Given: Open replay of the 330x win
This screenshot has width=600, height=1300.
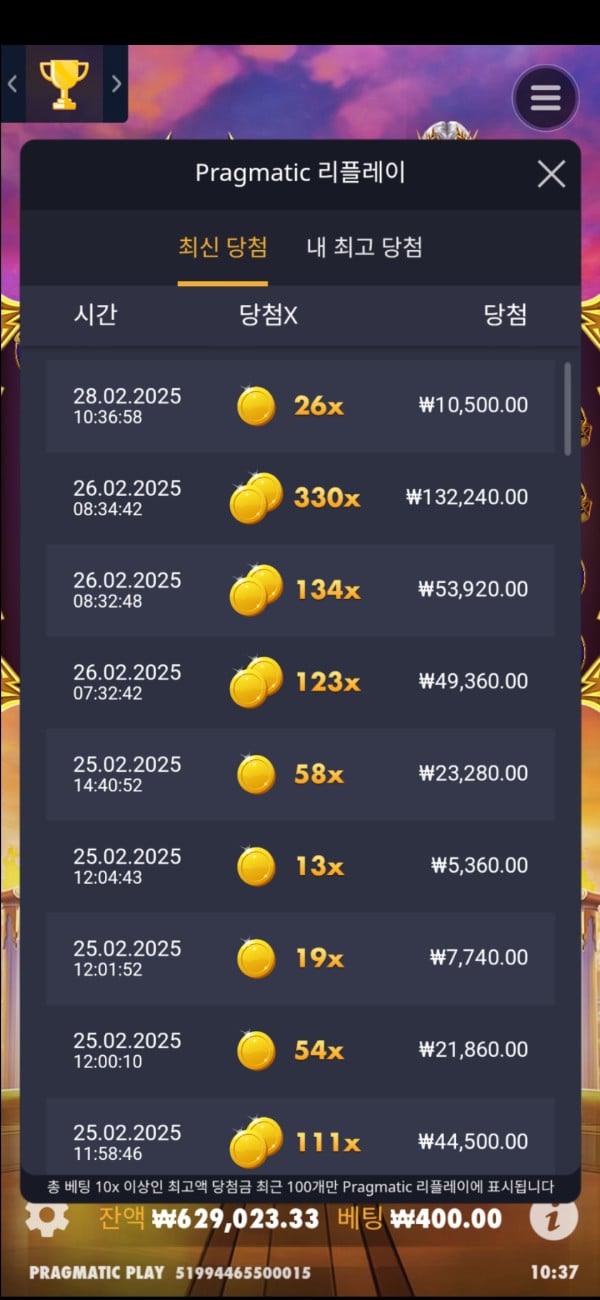Looking at the screenshot, I should click(300, 497).
